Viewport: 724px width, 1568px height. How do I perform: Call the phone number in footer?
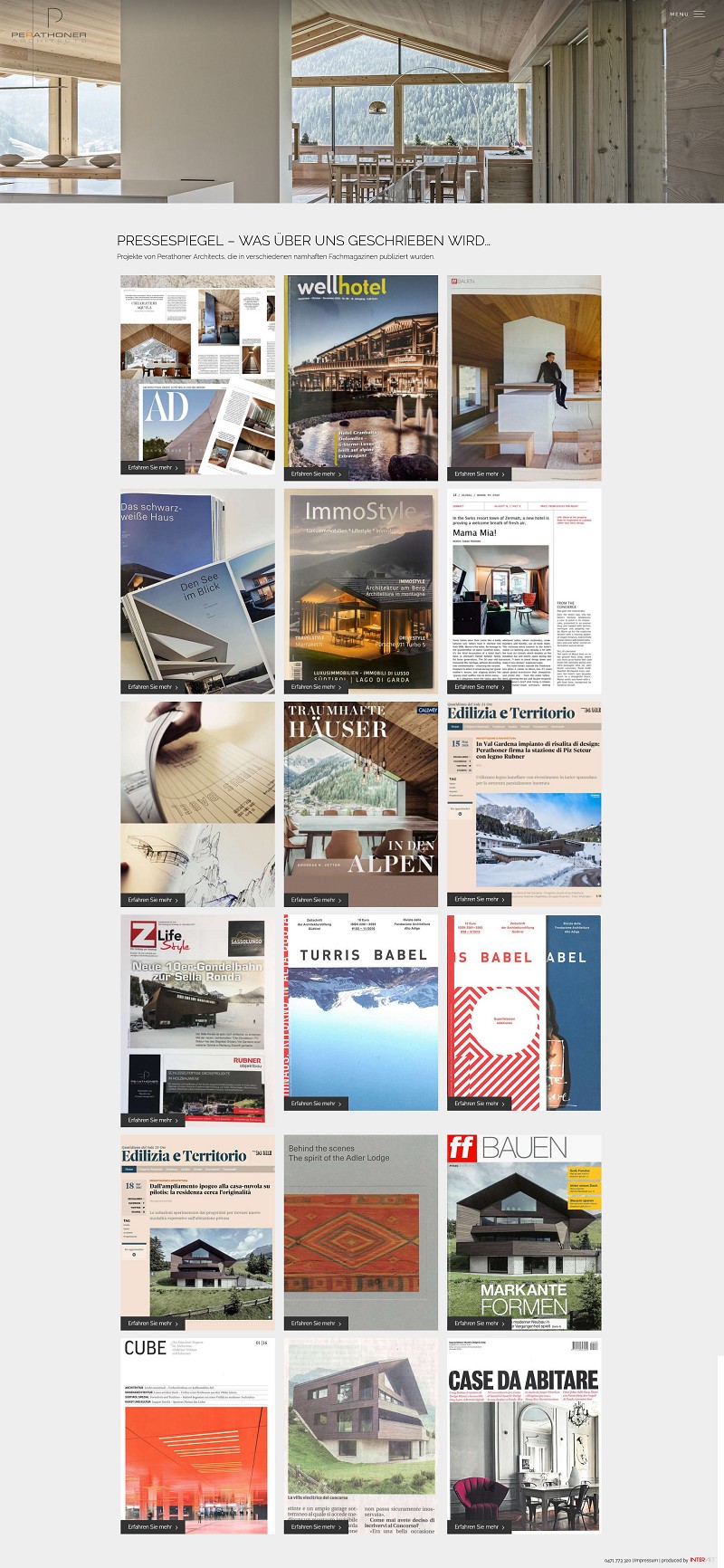tap(617, 1560)
